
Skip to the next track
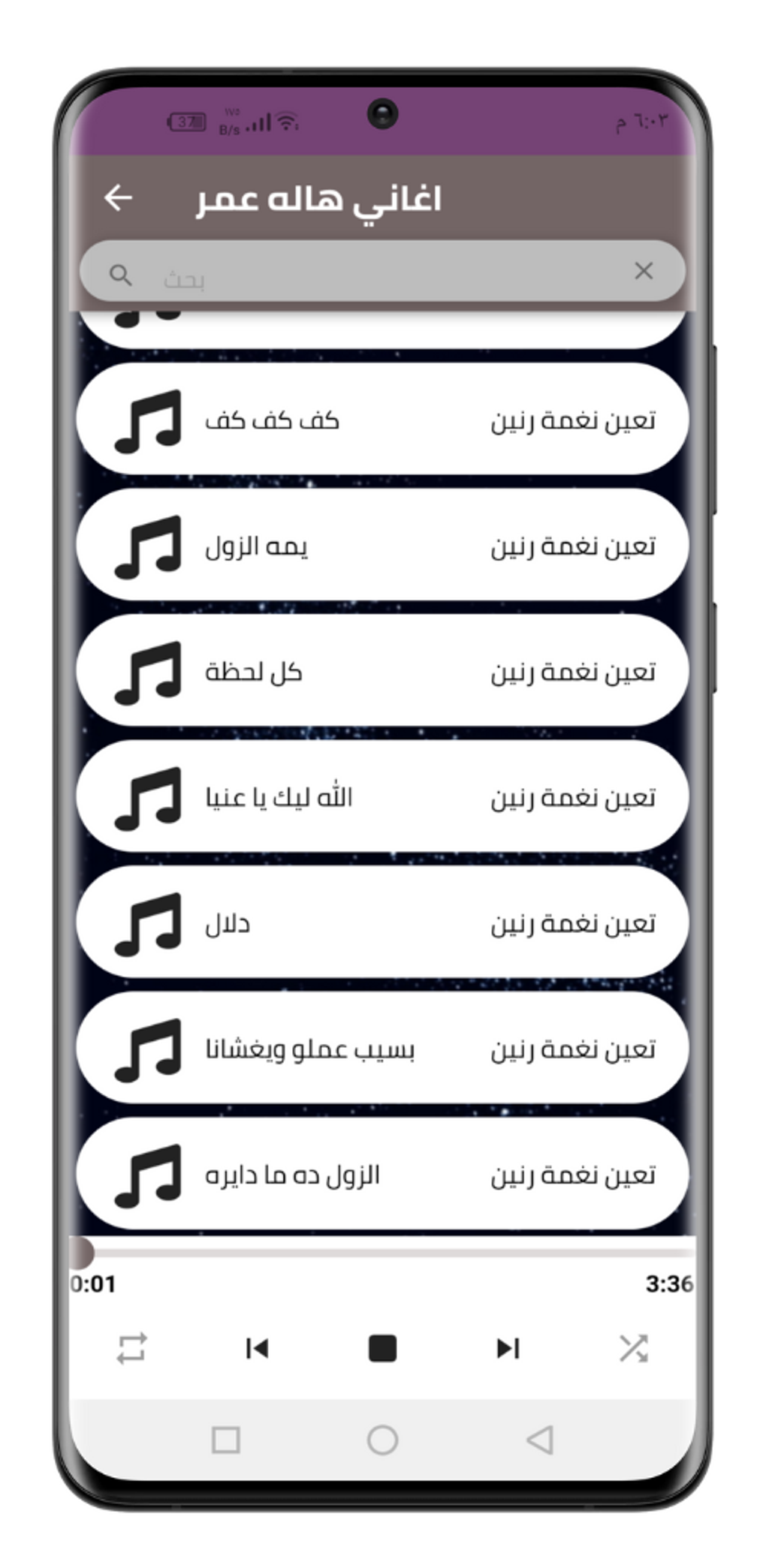(x=508, y=1348)
